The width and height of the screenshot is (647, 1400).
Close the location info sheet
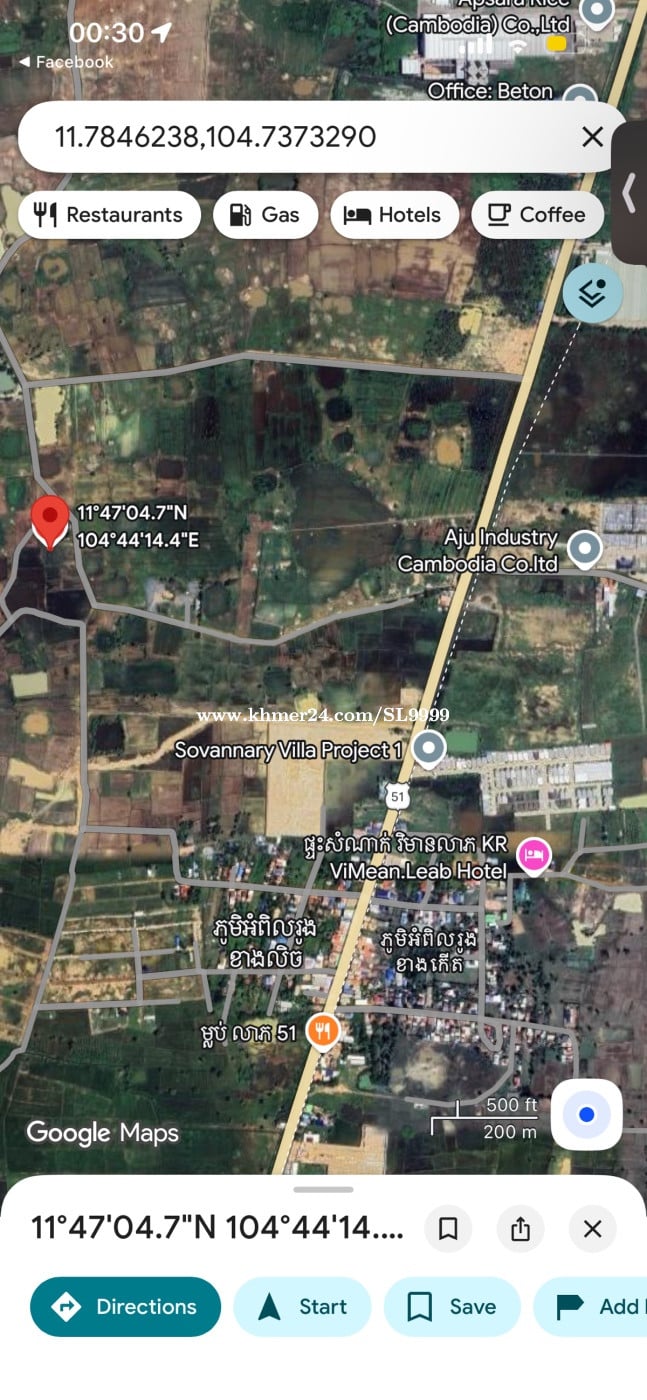pyautogui.click(x=592, y=1229)
